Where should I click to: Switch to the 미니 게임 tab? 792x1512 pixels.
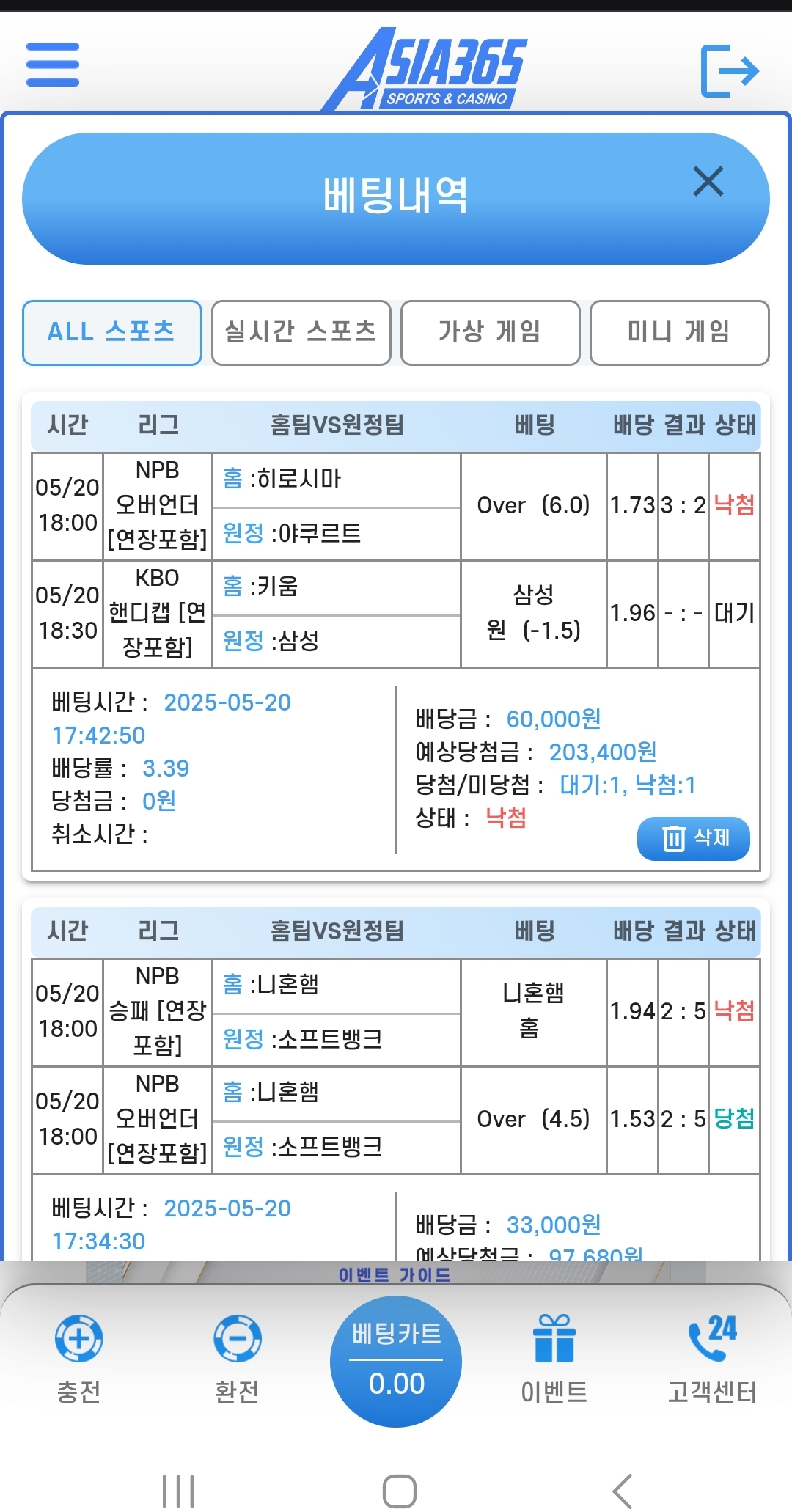(679, 332)
